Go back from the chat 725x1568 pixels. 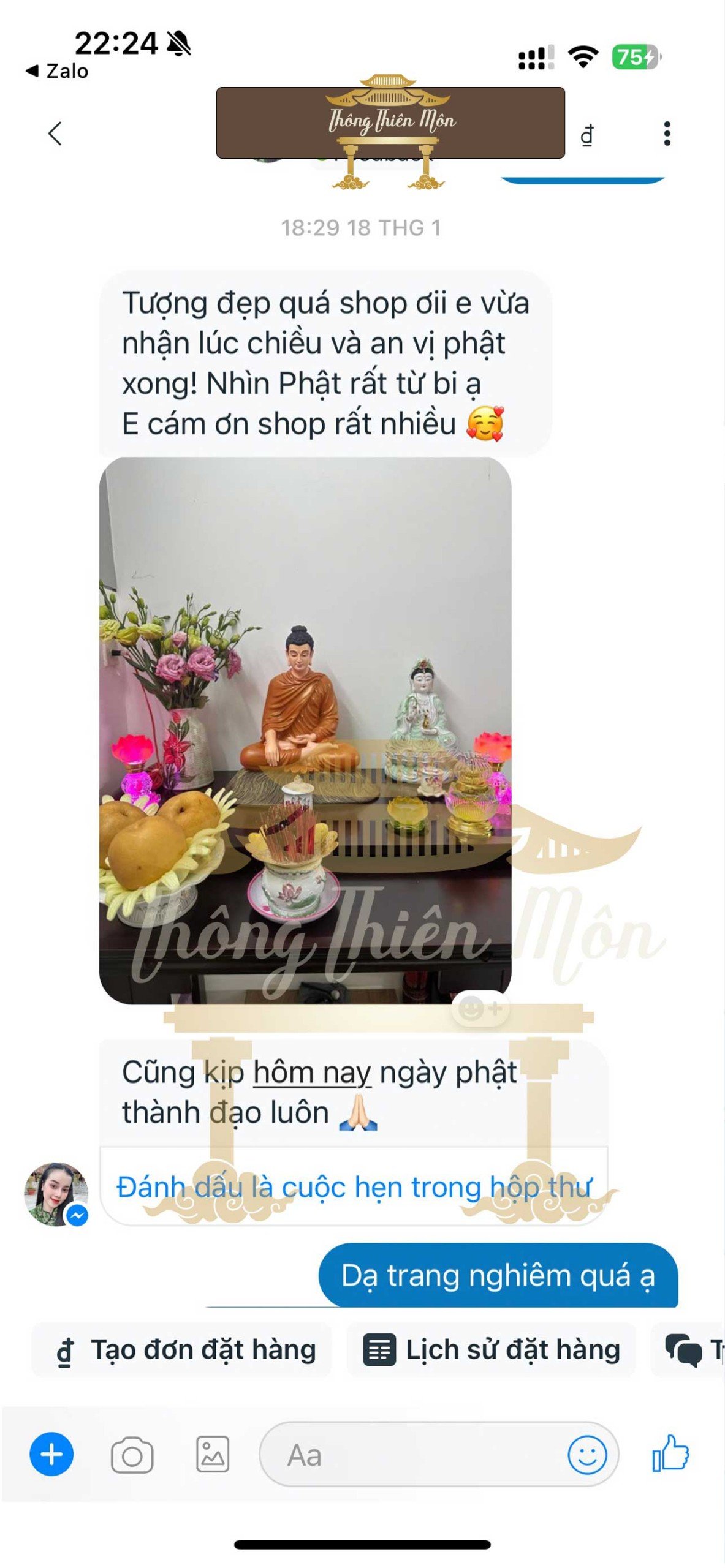pyautogui.click(x=55, y=133)
